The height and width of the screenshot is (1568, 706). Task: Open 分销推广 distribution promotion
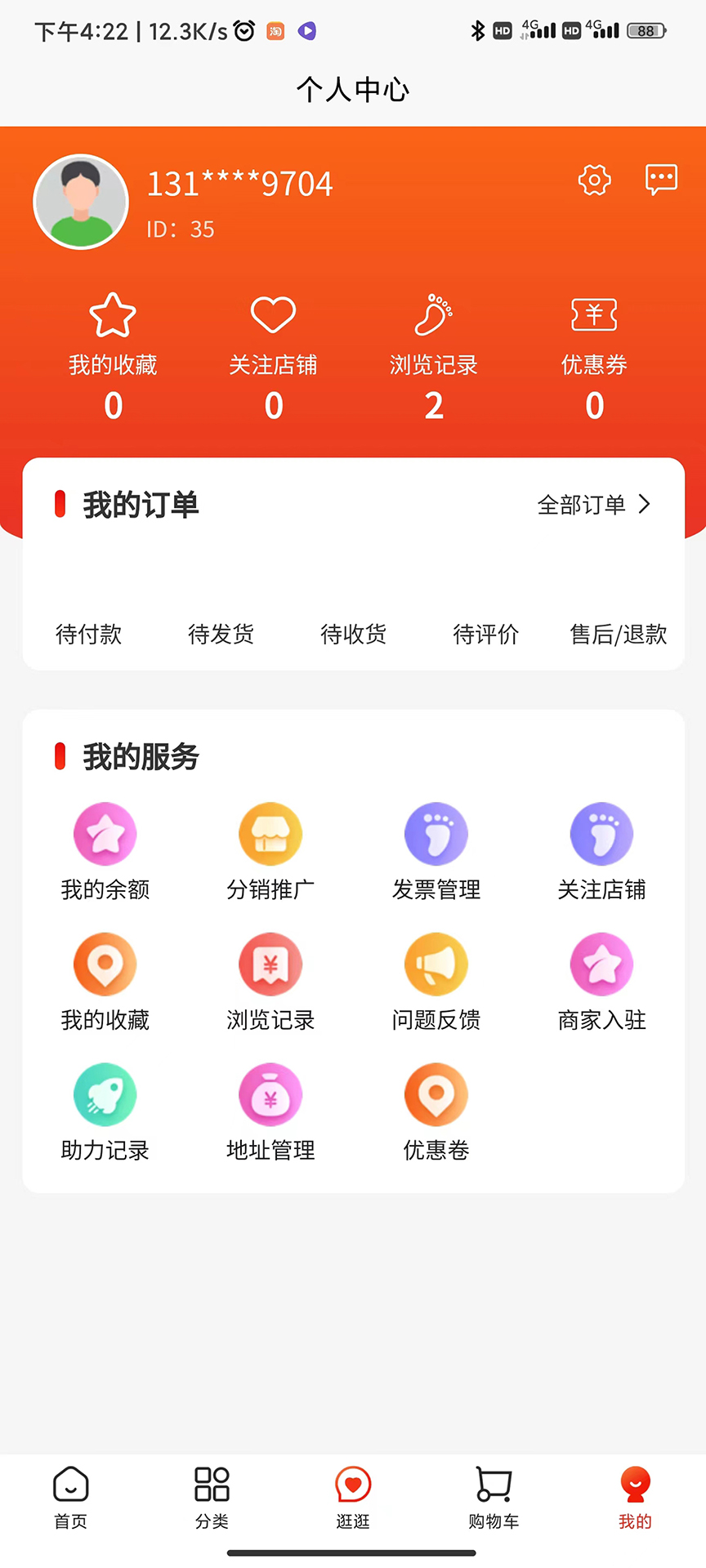270,851
